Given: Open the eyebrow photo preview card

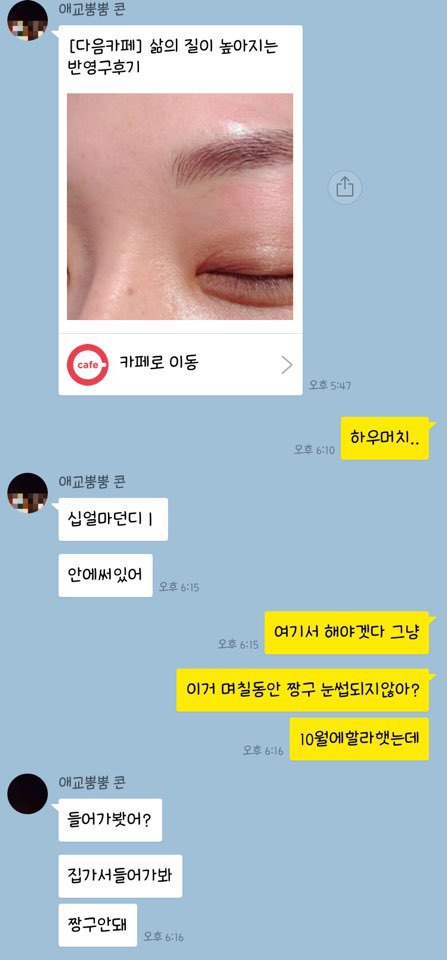Looking at the screenshot, I should (x=180, y=206).
